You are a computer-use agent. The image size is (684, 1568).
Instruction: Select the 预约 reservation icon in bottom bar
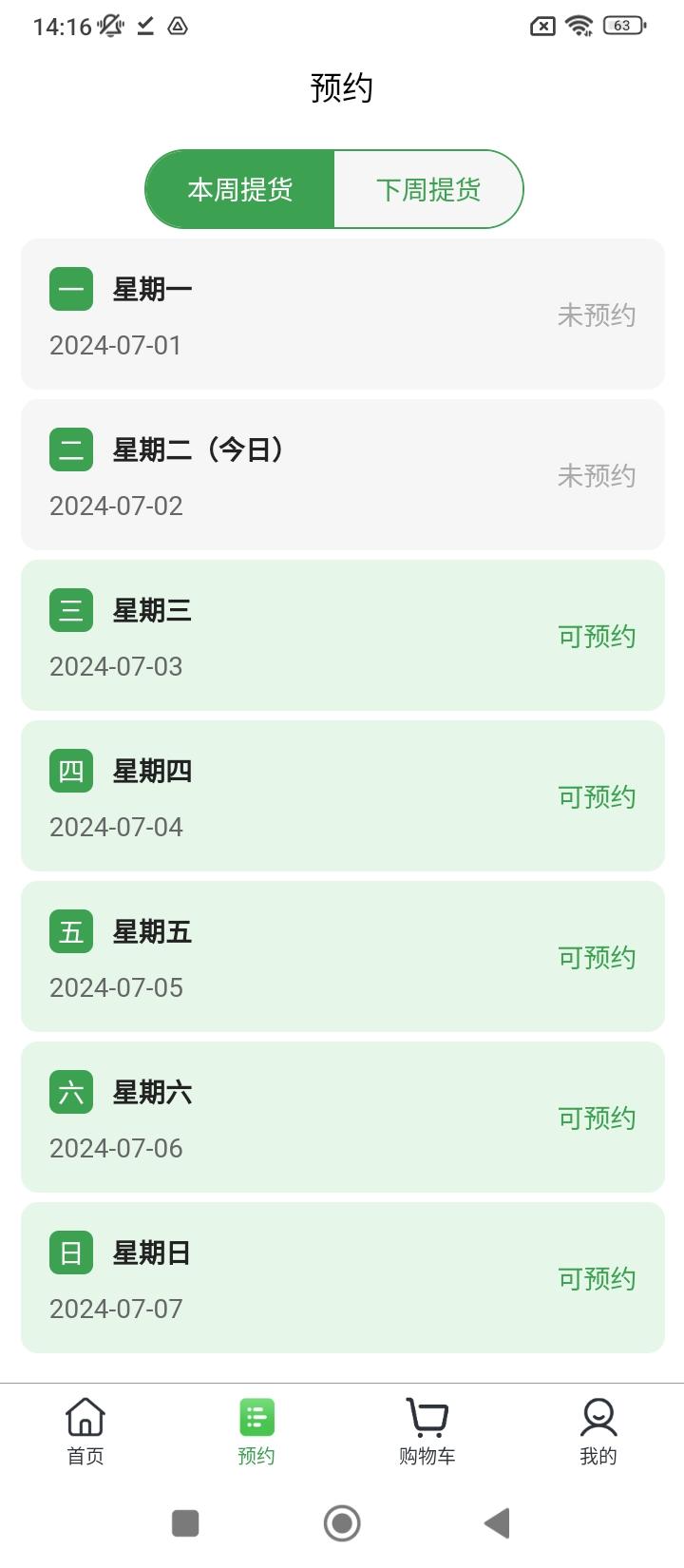click(x=255, y=1416)
